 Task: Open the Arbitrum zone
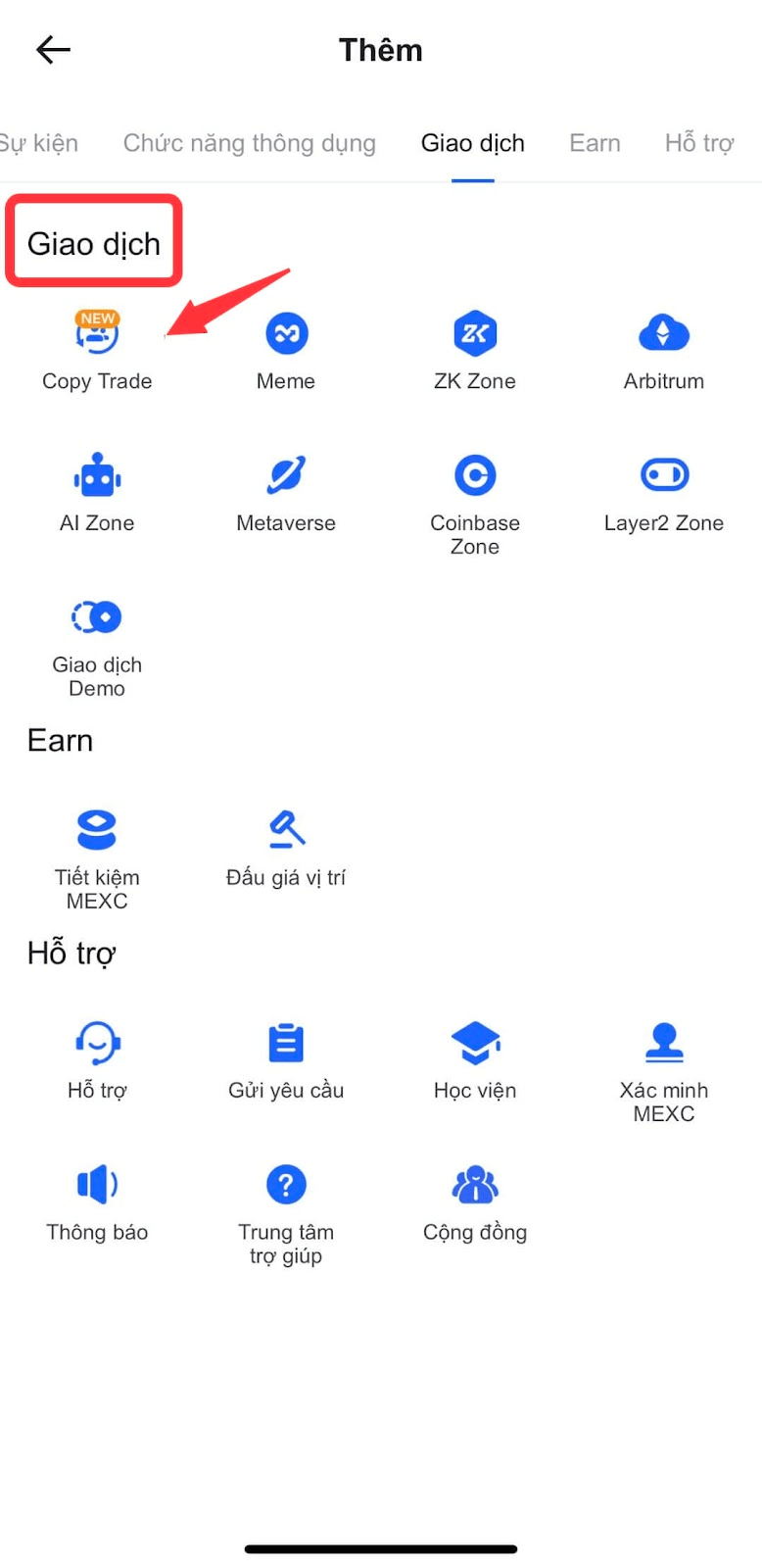664,350
